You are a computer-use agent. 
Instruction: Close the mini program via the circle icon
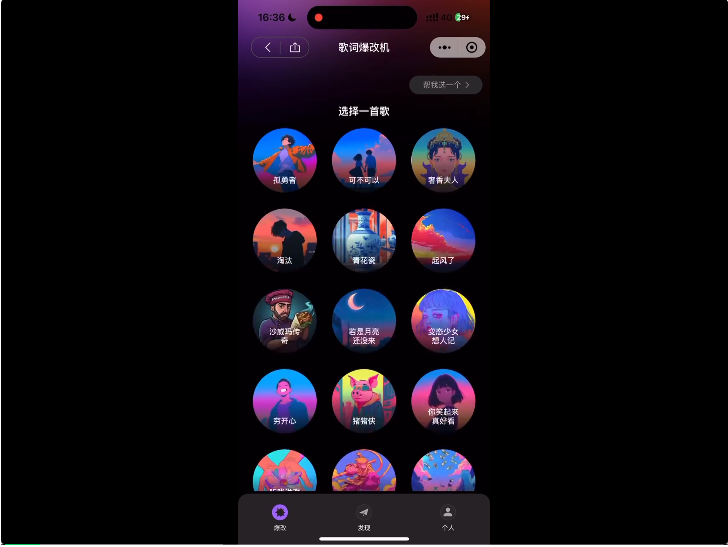click(x=472, y=48)
